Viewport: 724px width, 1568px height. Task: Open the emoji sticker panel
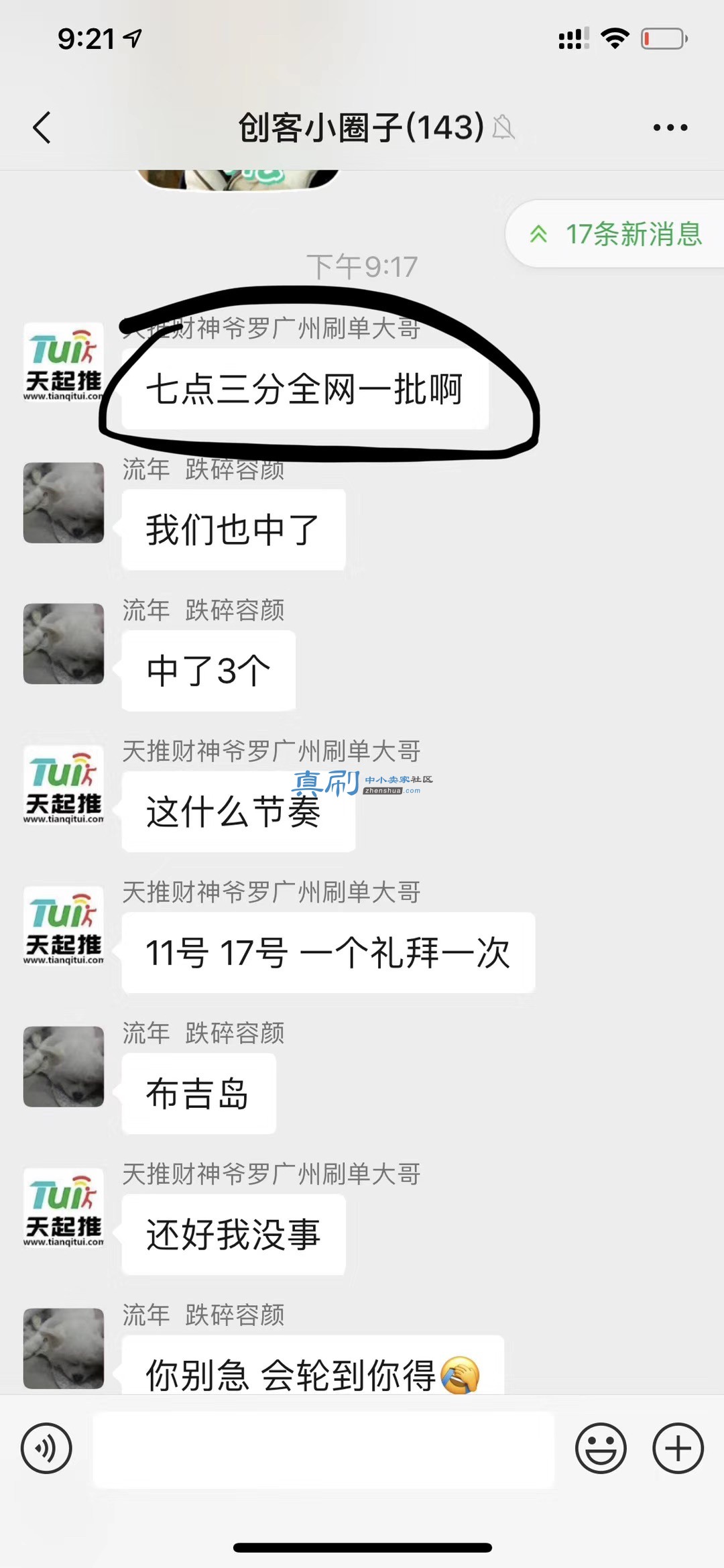pos(601,1448)
